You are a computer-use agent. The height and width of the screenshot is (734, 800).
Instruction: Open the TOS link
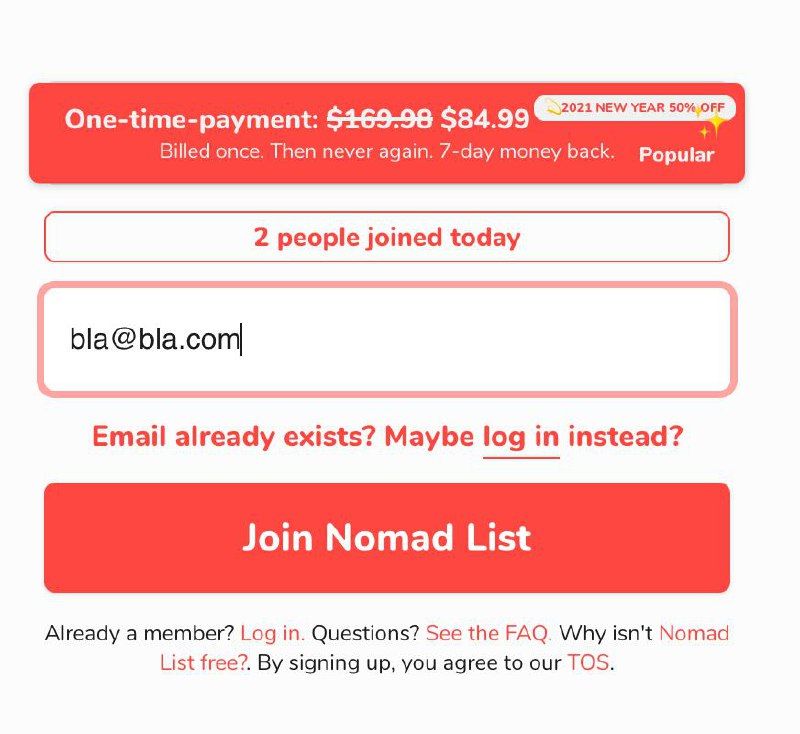(x=588, y=663)
